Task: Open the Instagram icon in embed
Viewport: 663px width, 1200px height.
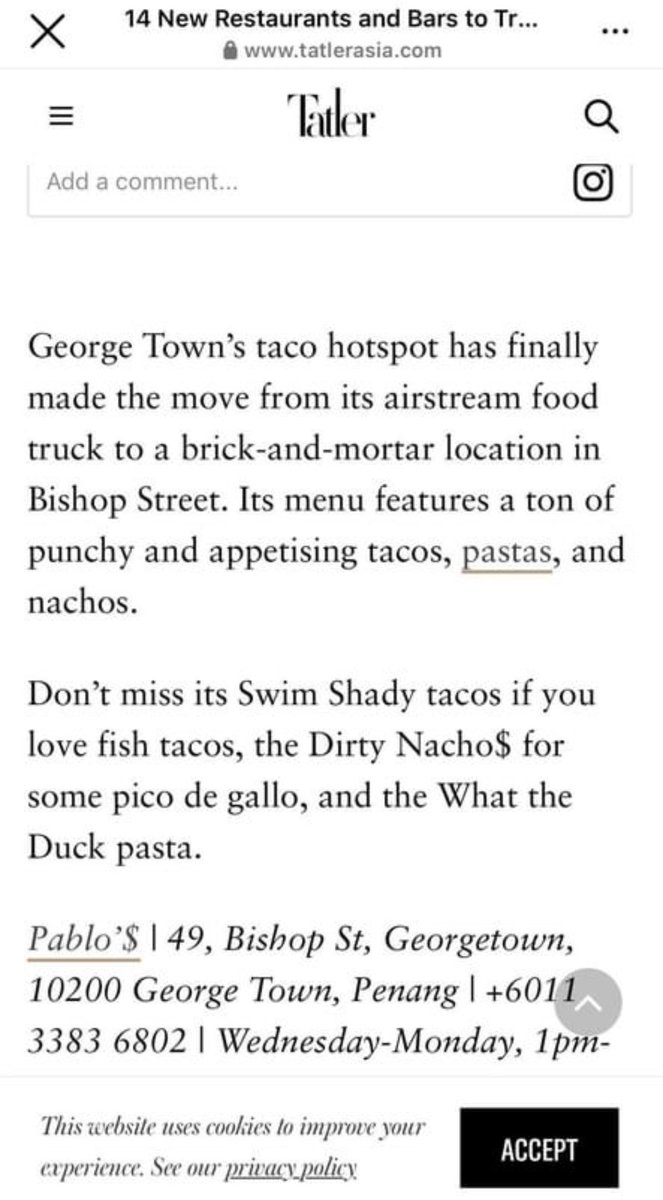Action: (591, 182)
